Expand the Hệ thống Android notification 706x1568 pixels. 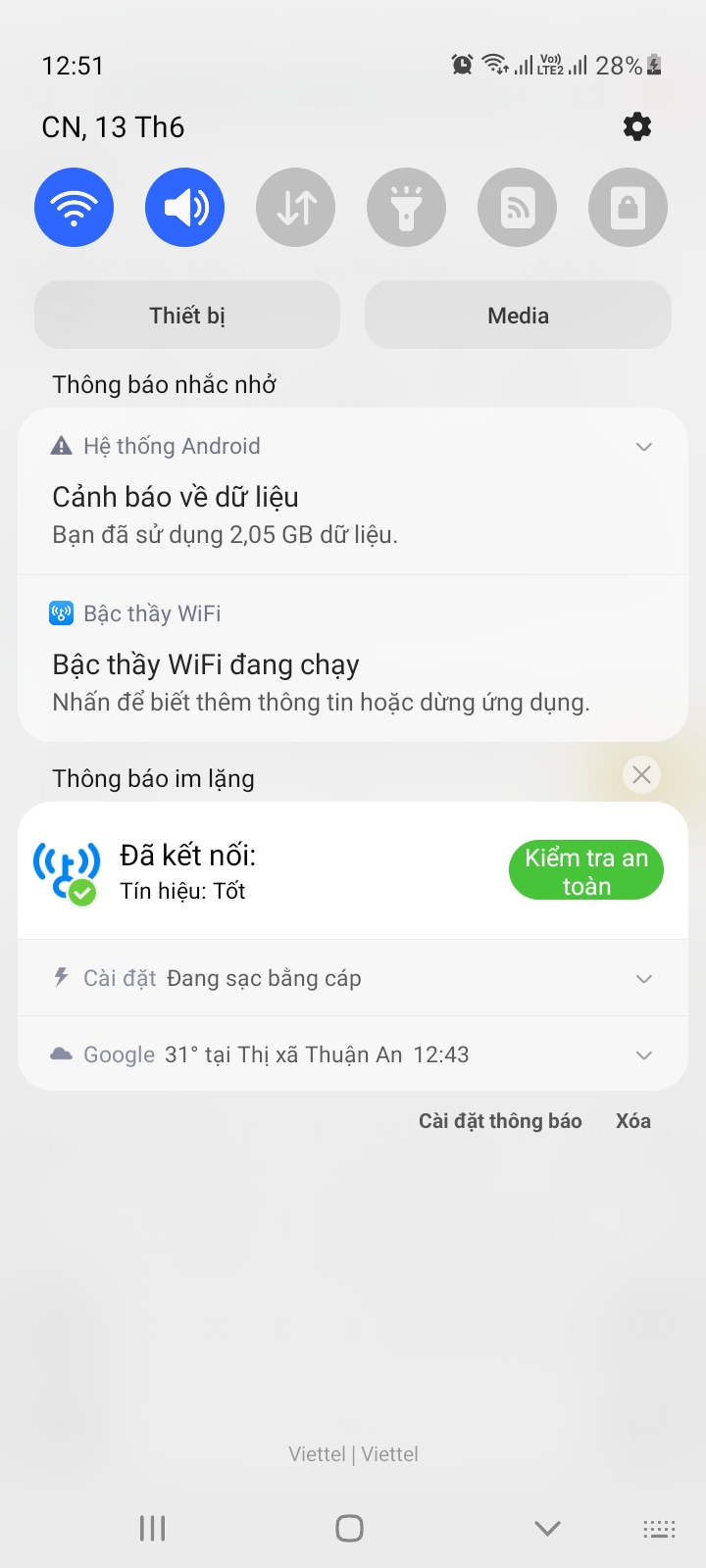(x=644, y=447)
